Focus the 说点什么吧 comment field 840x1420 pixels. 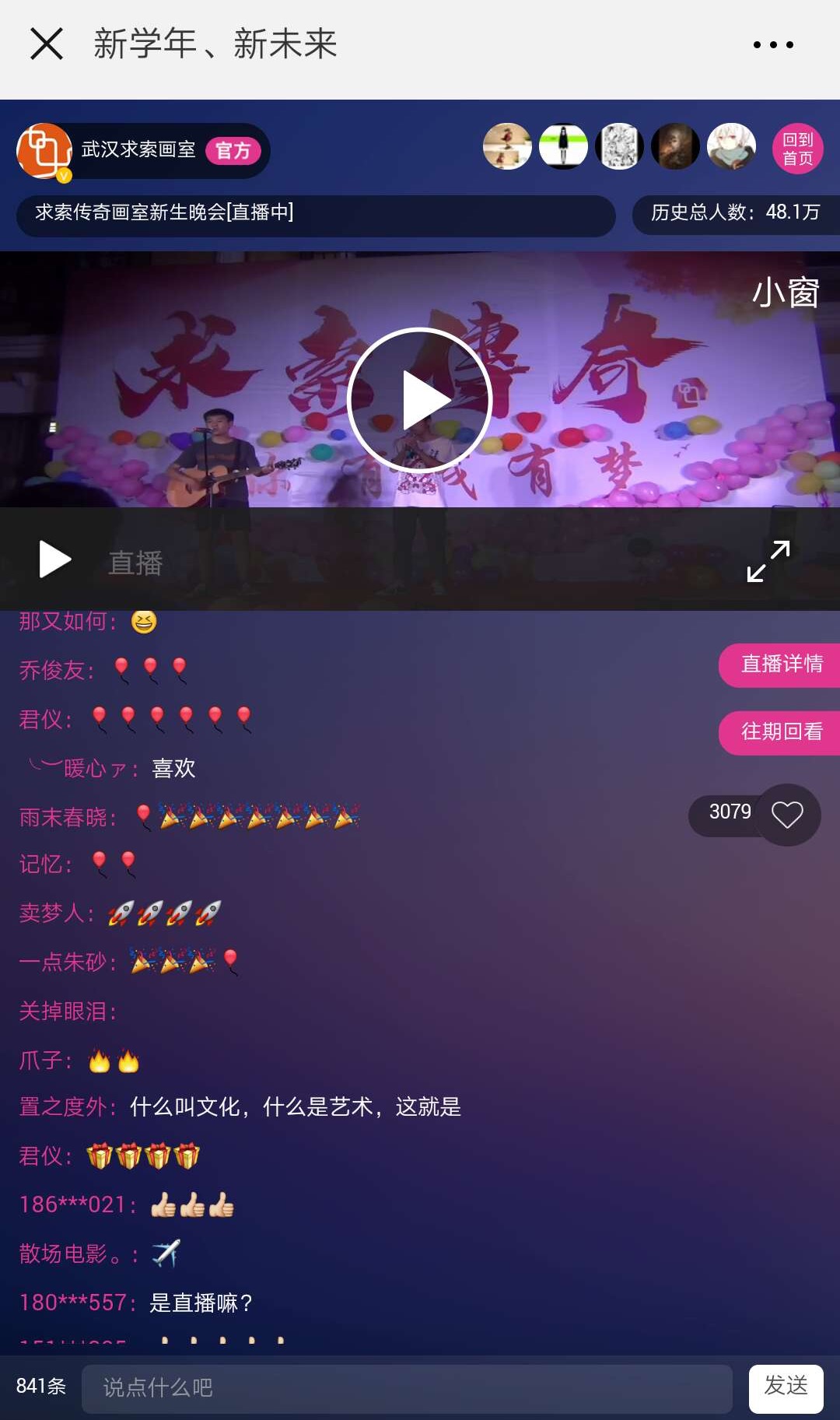click(x=406, y=1388)
